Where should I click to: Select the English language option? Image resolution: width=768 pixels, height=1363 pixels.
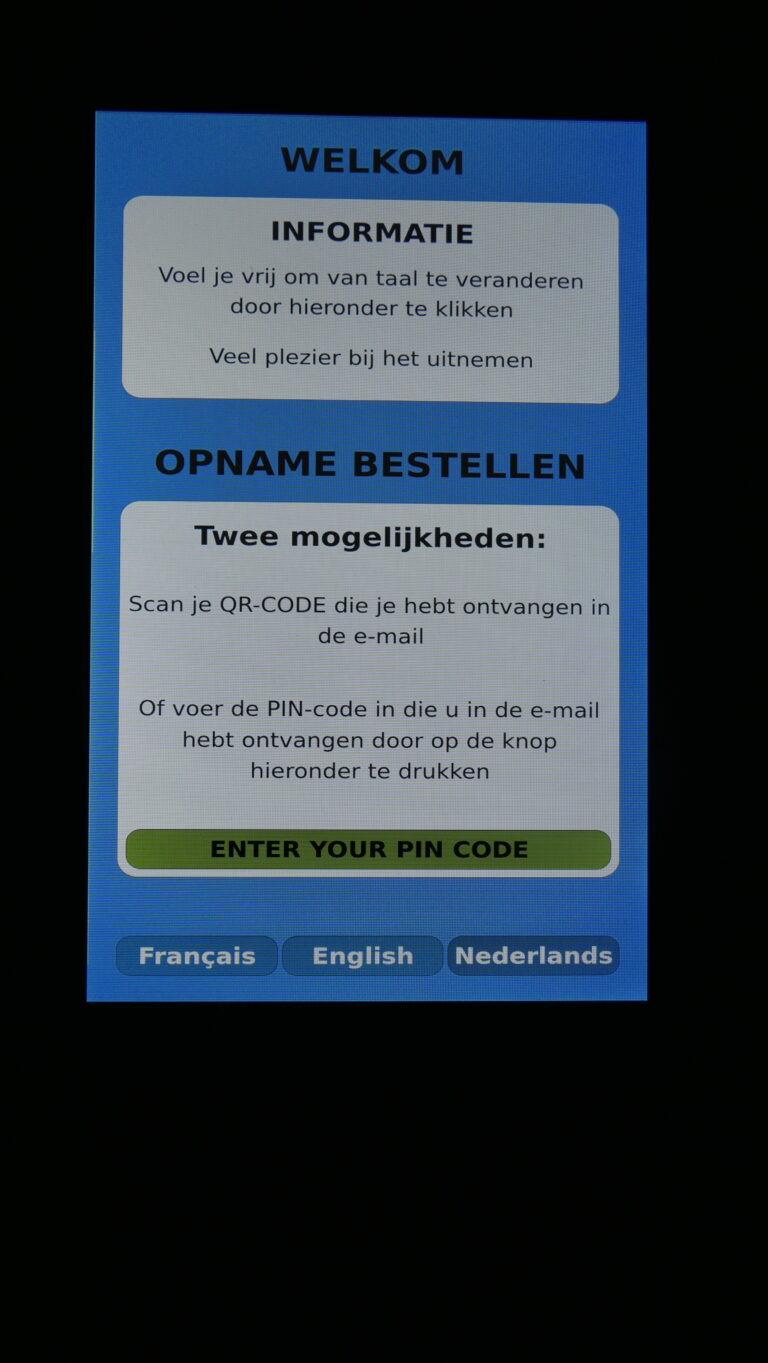362,955
